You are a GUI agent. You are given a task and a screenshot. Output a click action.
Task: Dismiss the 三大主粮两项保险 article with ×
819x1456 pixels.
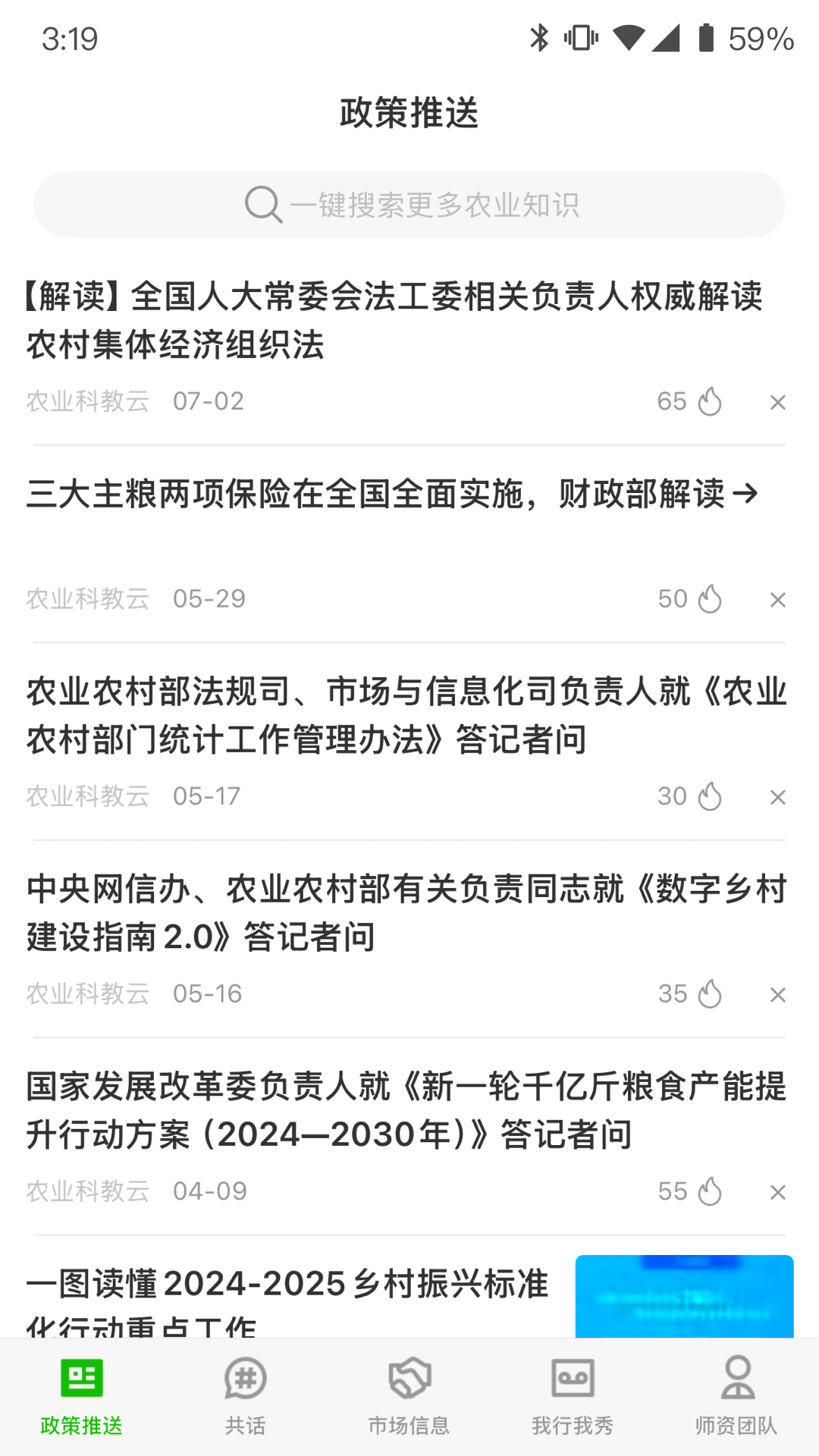click(778, 598)
